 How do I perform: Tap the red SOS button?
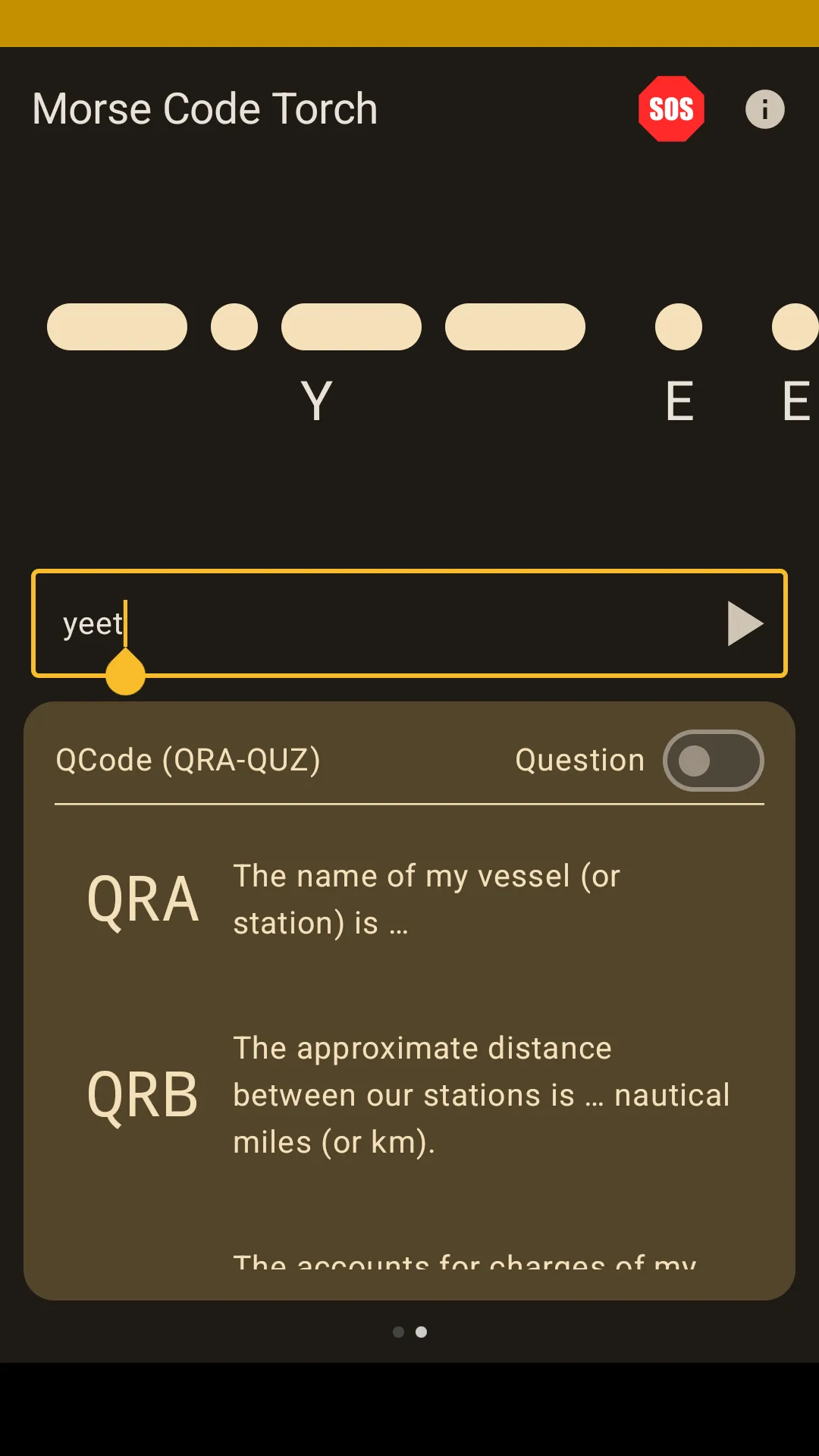point(671,109)
